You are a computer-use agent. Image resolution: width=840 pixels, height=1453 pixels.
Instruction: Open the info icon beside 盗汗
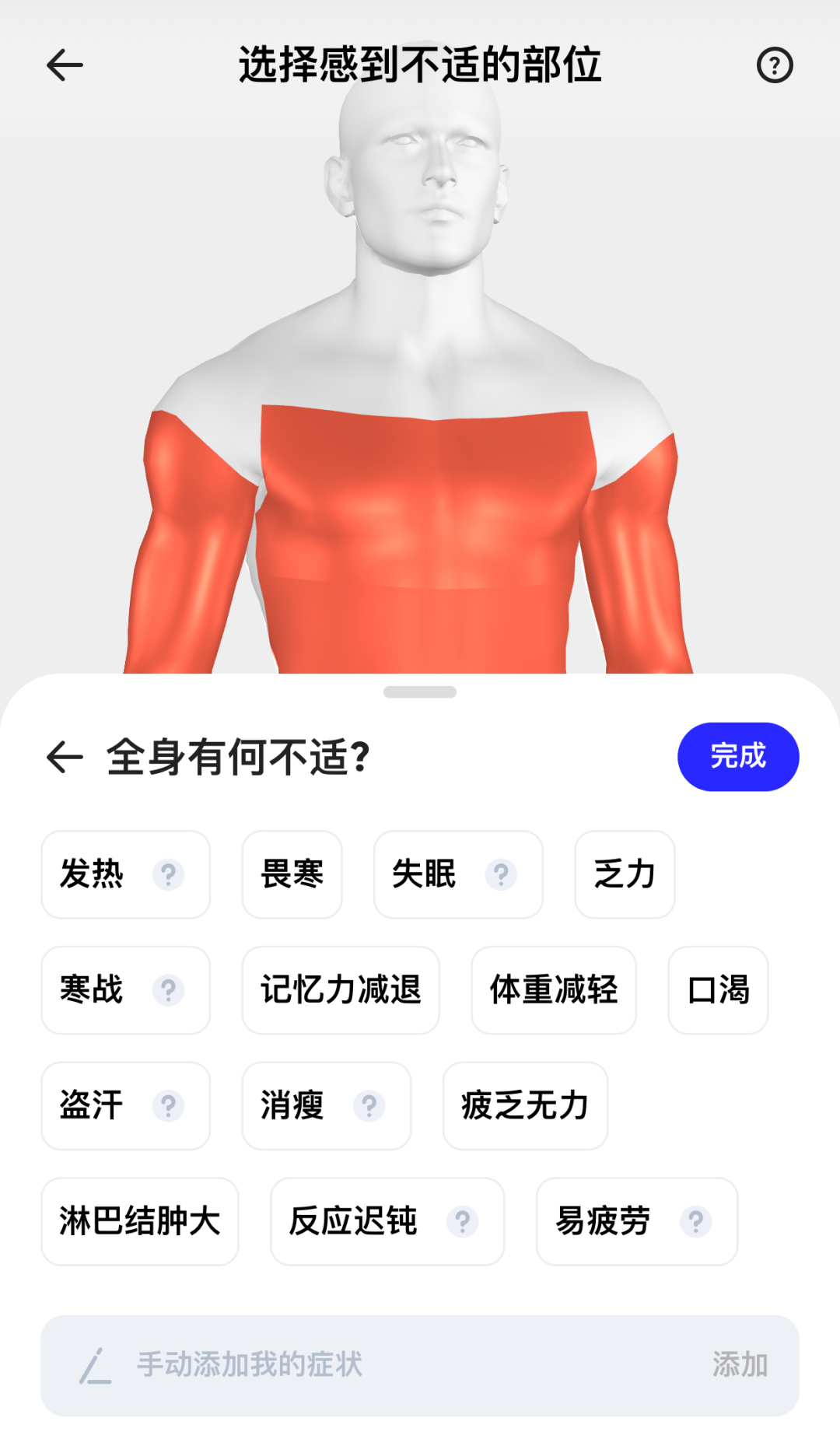click(170, 1105)
